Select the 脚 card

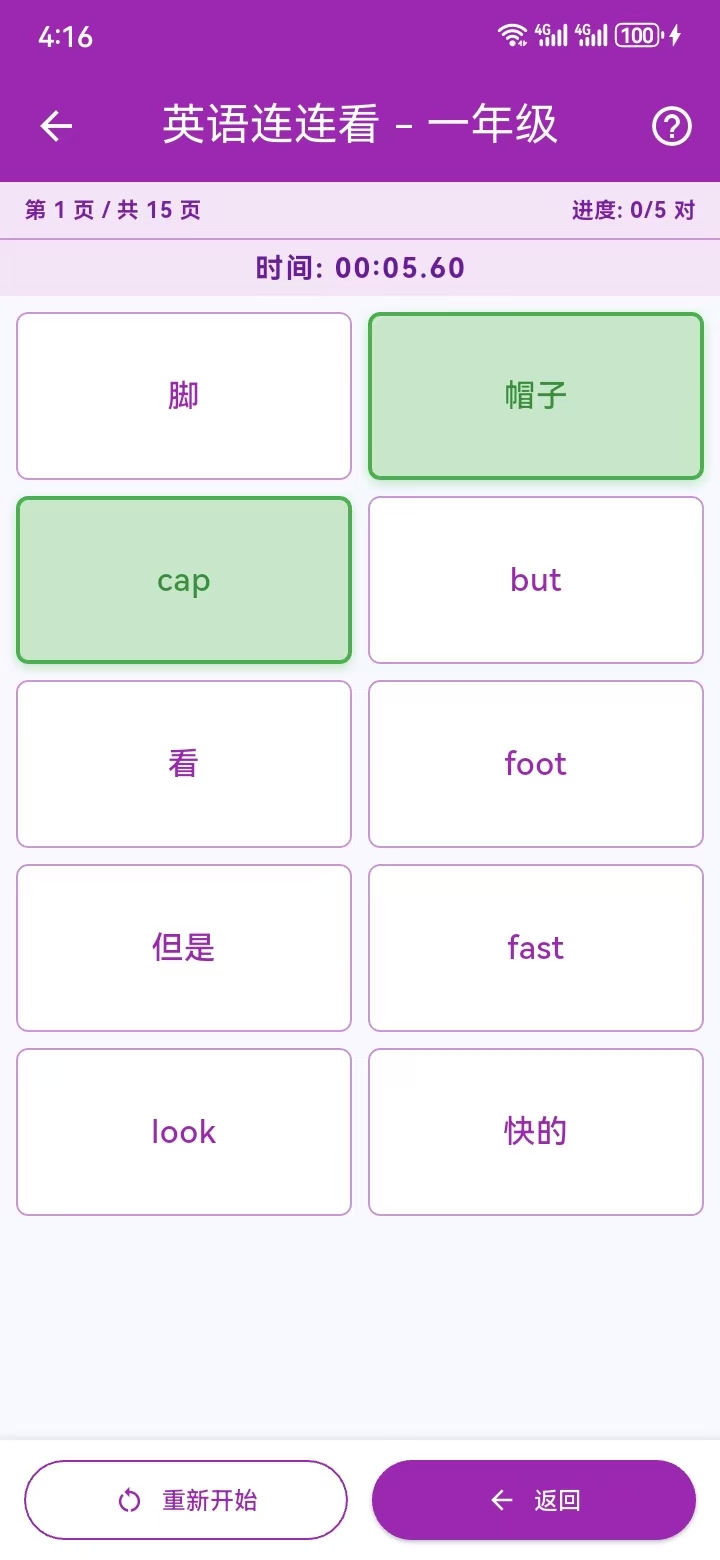[x=183, y=395]
